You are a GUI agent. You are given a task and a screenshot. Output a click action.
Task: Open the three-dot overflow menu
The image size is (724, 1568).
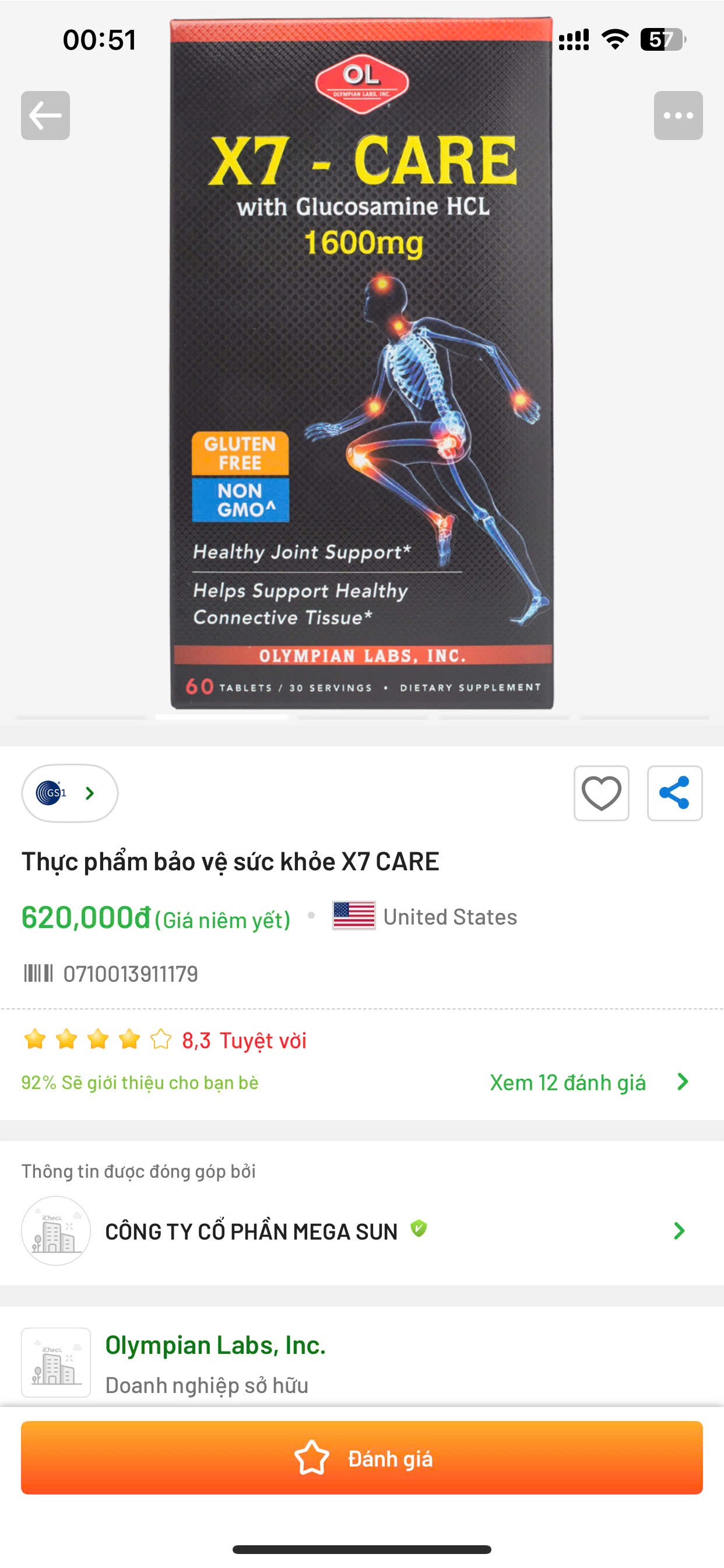tap(678, 116)
